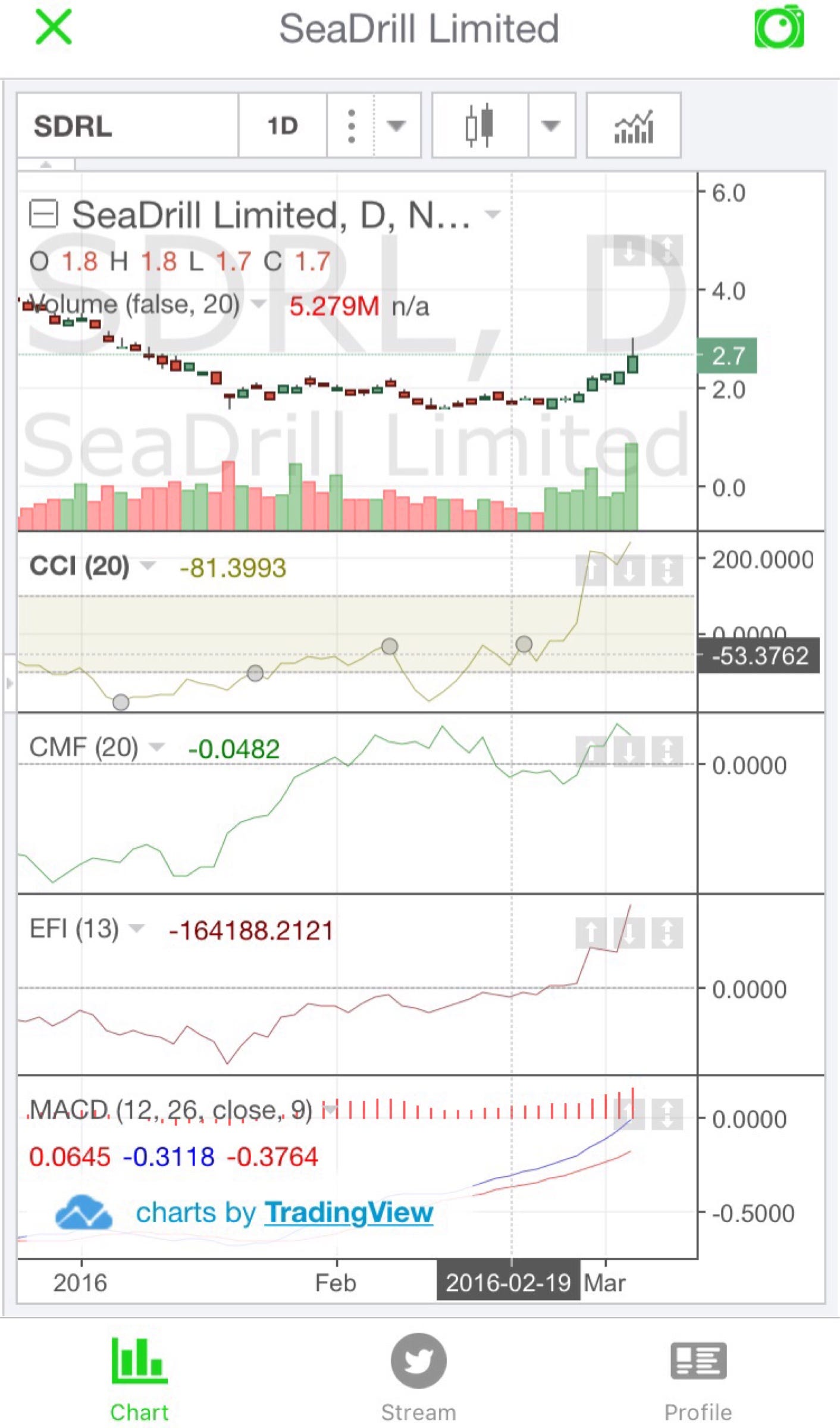Viewport: 840px width, 1428px height.
Task: Open the three-dot options menu
Action: 351,126
